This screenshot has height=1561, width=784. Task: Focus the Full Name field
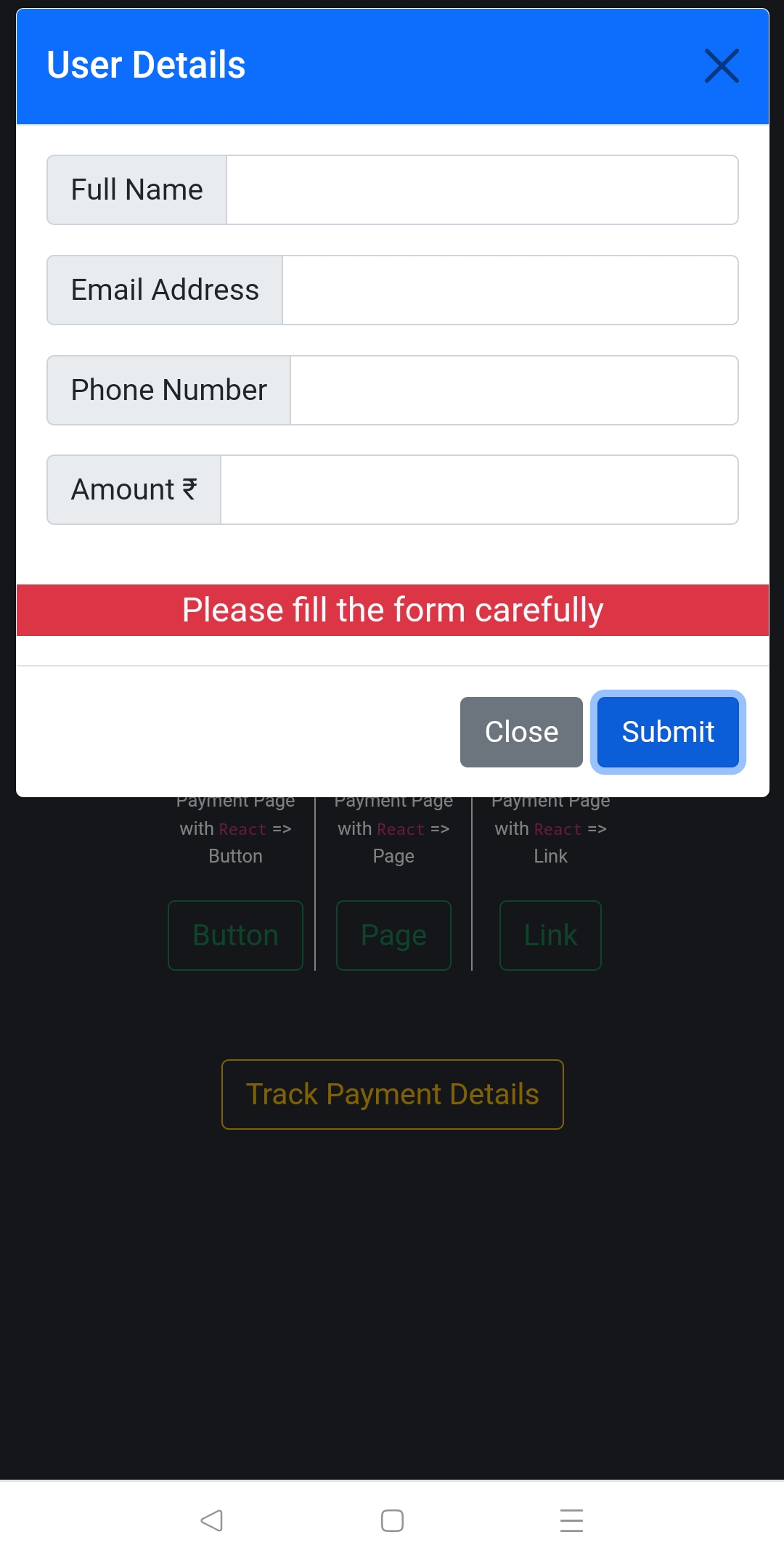click(482, 189)
